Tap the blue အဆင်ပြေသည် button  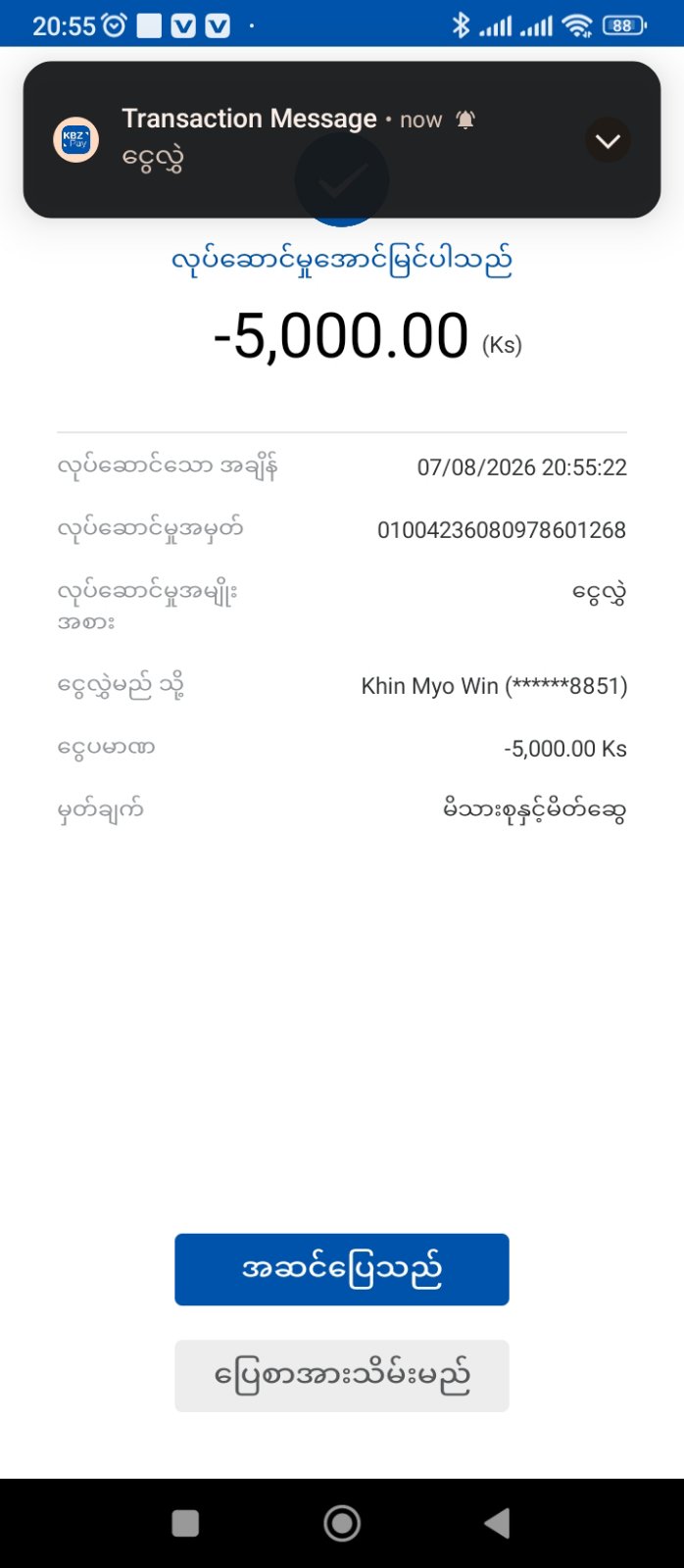(342, 1269)
